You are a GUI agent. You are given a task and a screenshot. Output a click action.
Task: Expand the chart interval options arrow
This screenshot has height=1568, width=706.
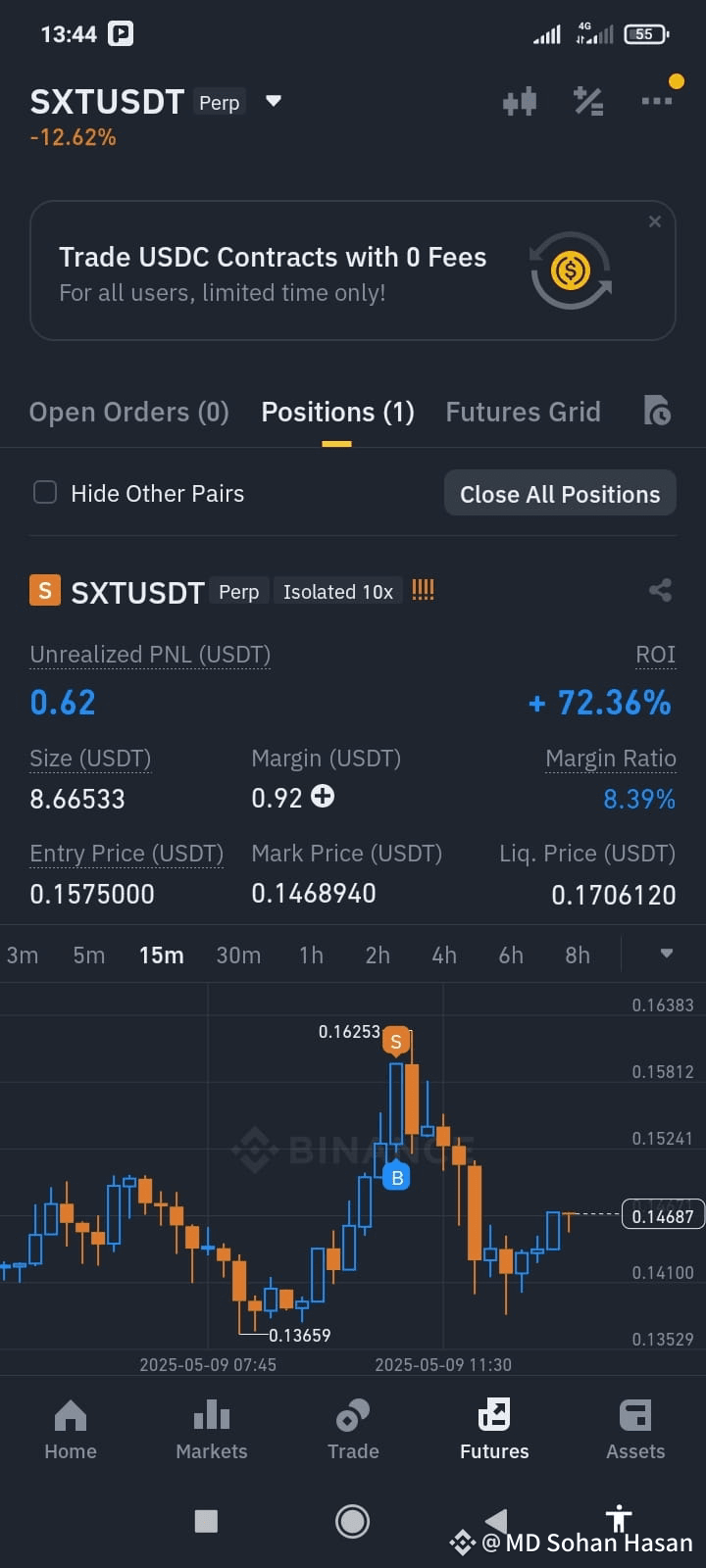point(667,954)
